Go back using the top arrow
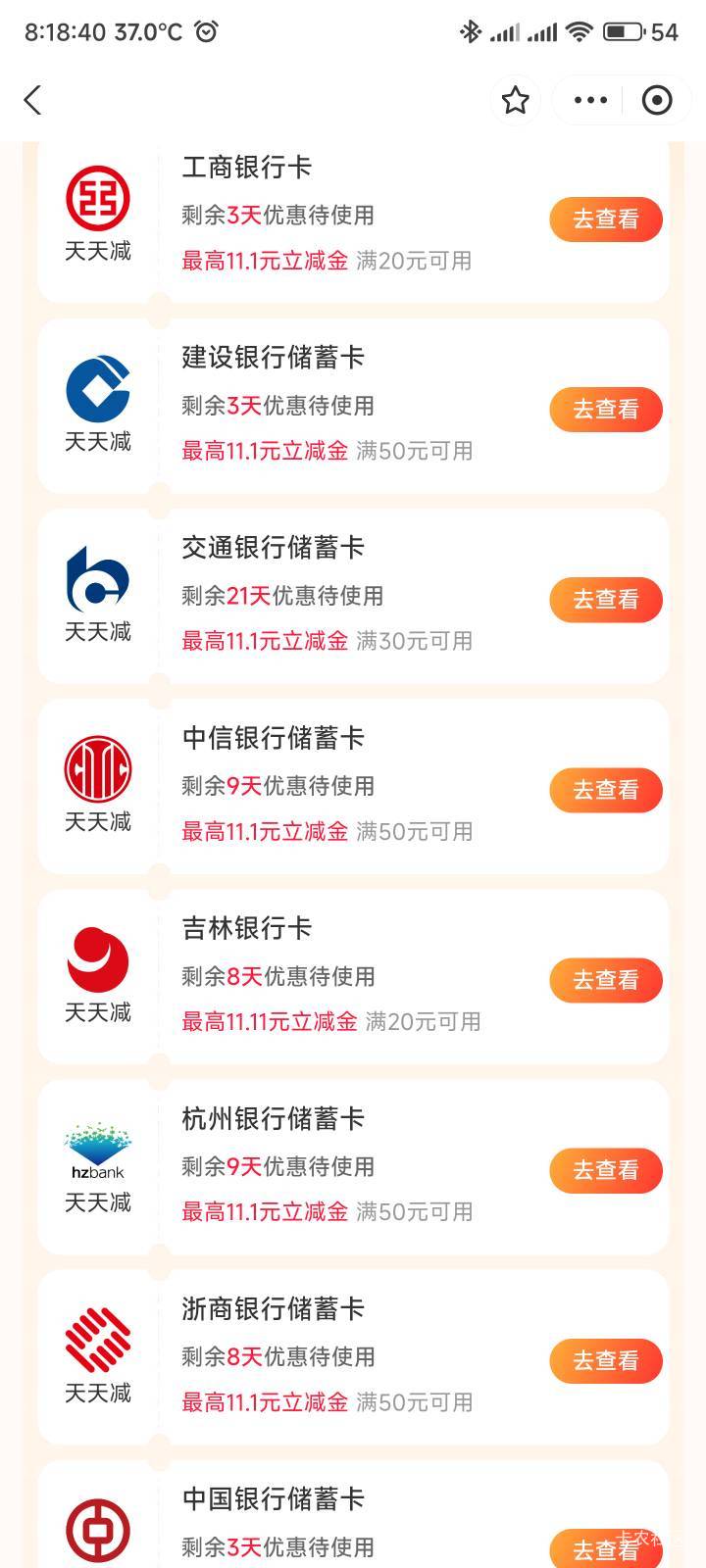The width and height of the screenshot is (706, 1568). (33, 100)
